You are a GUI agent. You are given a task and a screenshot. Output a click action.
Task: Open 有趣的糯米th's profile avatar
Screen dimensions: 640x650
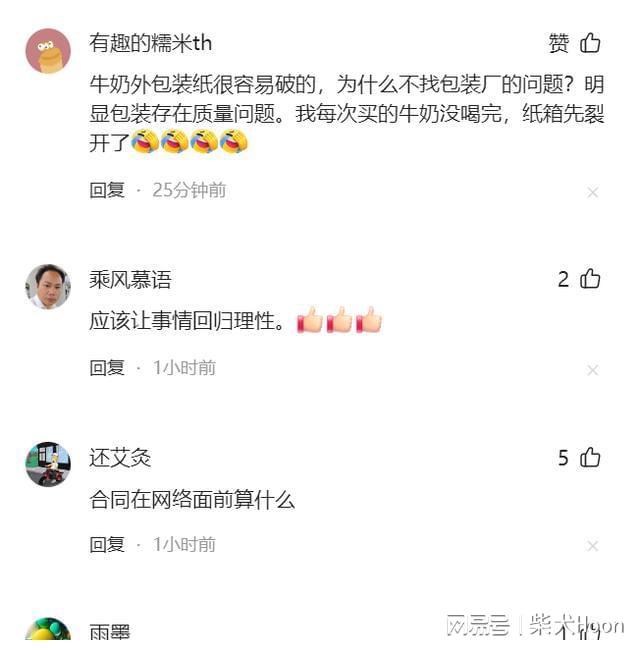(48, 51)
